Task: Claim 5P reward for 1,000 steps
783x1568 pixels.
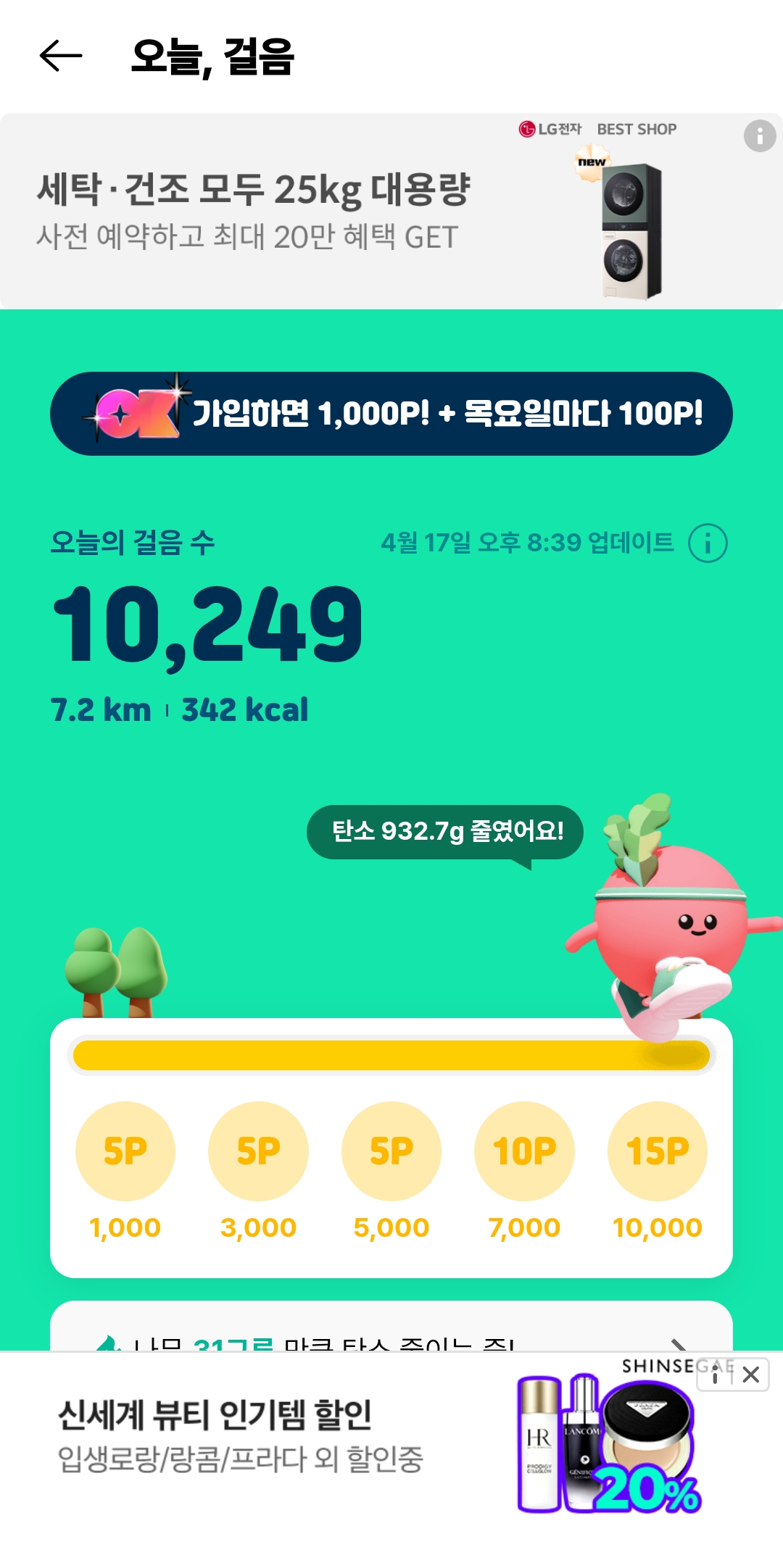Action: click(x=125, y=1151)
